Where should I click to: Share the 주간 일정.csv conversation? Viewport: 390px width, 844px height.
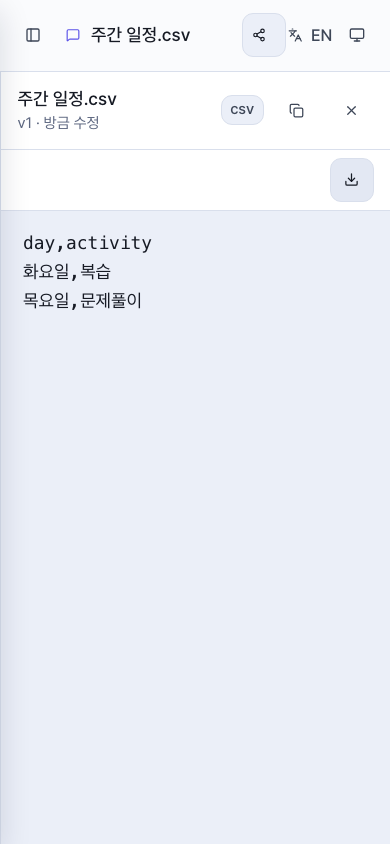pyautogui.click(x=264, y=35)
